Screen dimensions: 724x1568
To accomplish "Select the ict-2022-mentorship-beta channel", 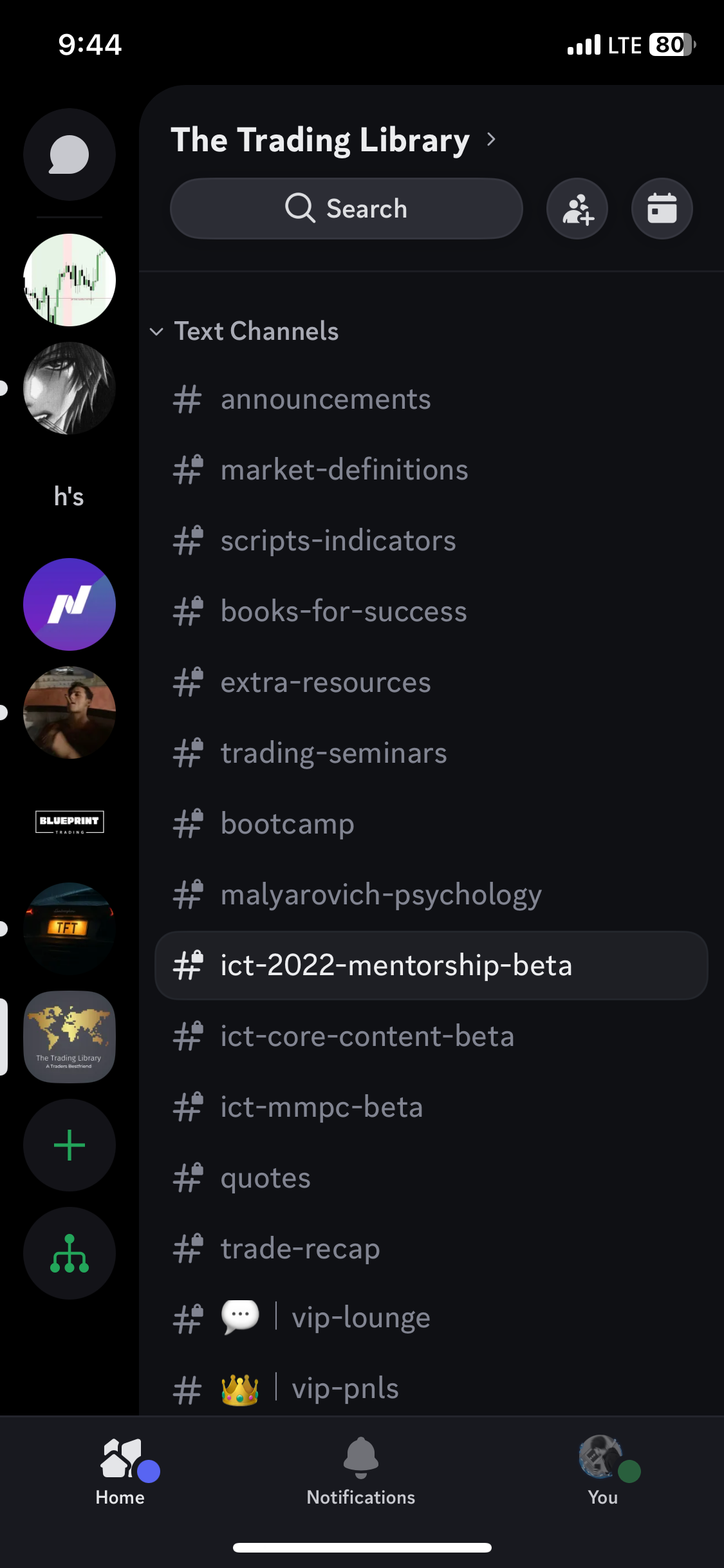I will (x=395, y=966).
